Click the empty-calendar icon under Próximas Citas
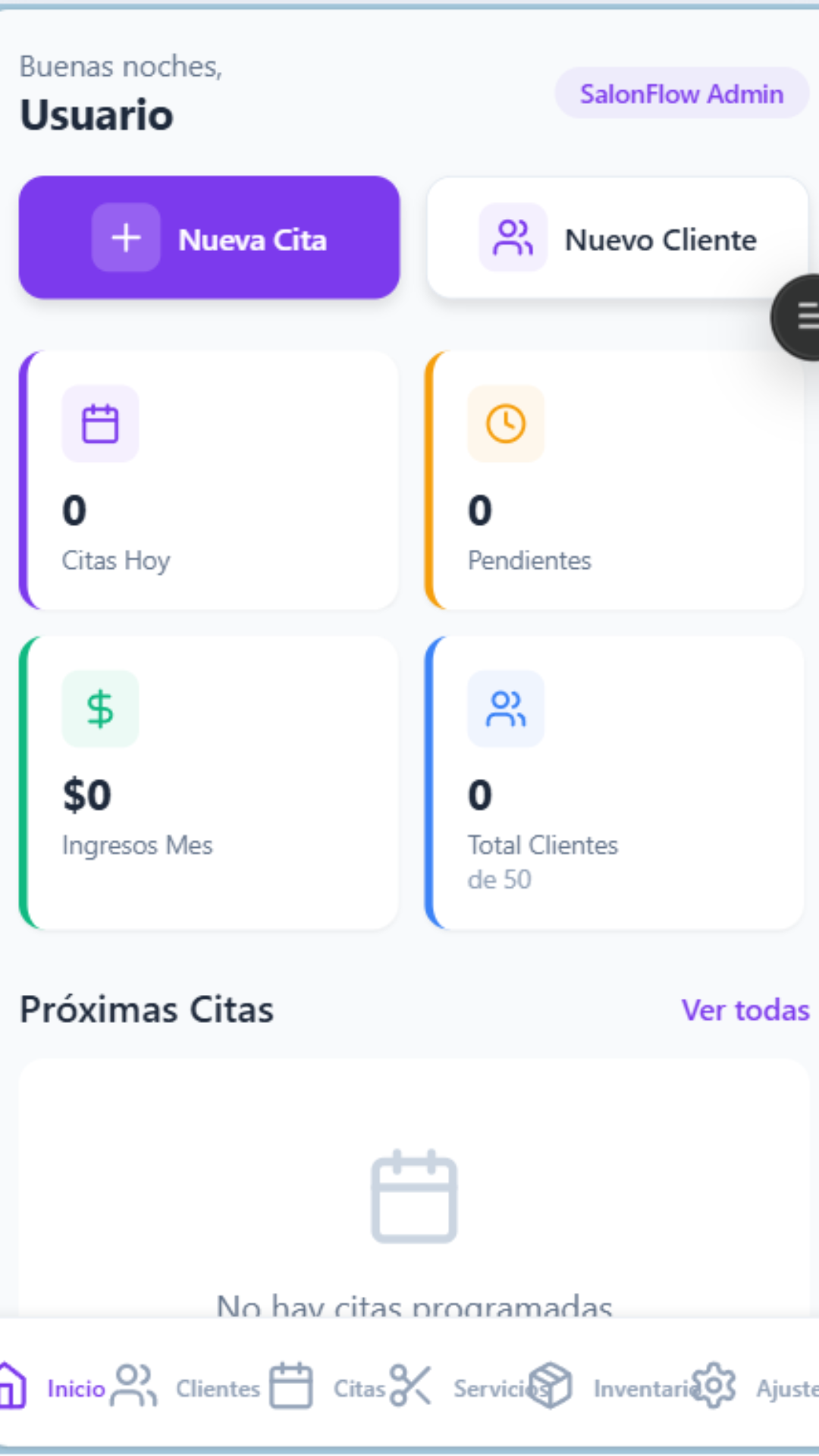The height and width of the screenshot is (1456, 819). pyautogui.click(x=413, y=1197)
